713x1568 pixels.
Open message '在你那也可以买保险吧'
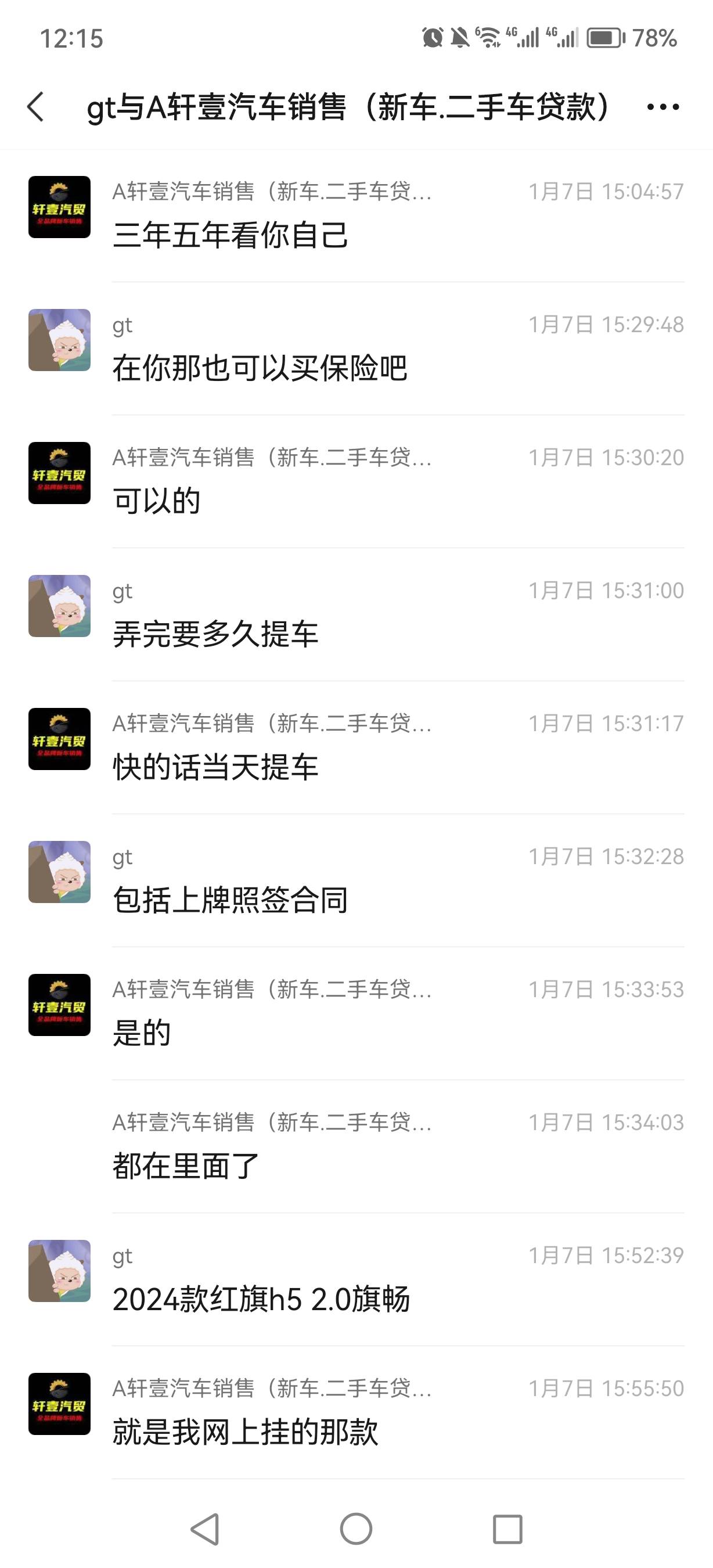point(260,368)
